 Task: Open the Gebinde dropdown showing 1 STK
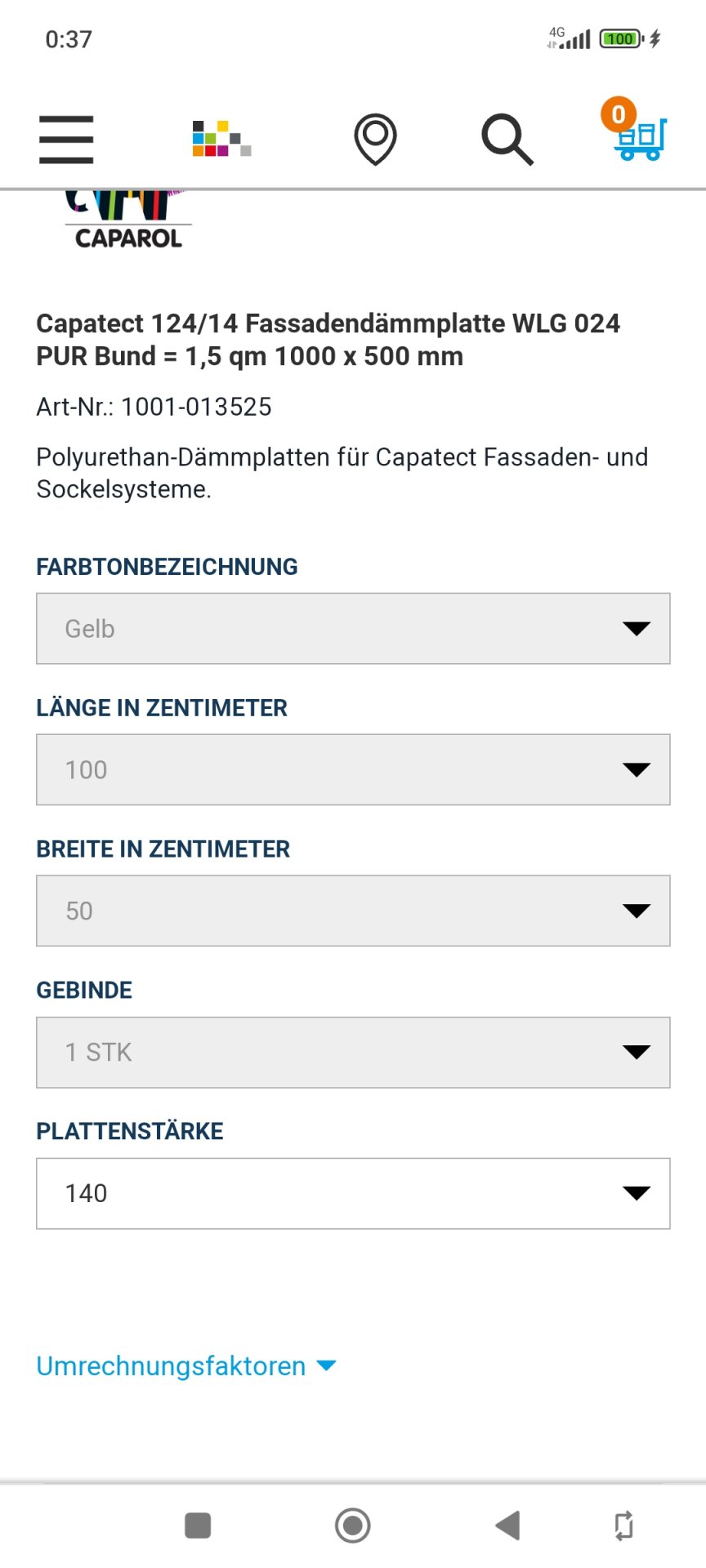(x=353, y=1053)
